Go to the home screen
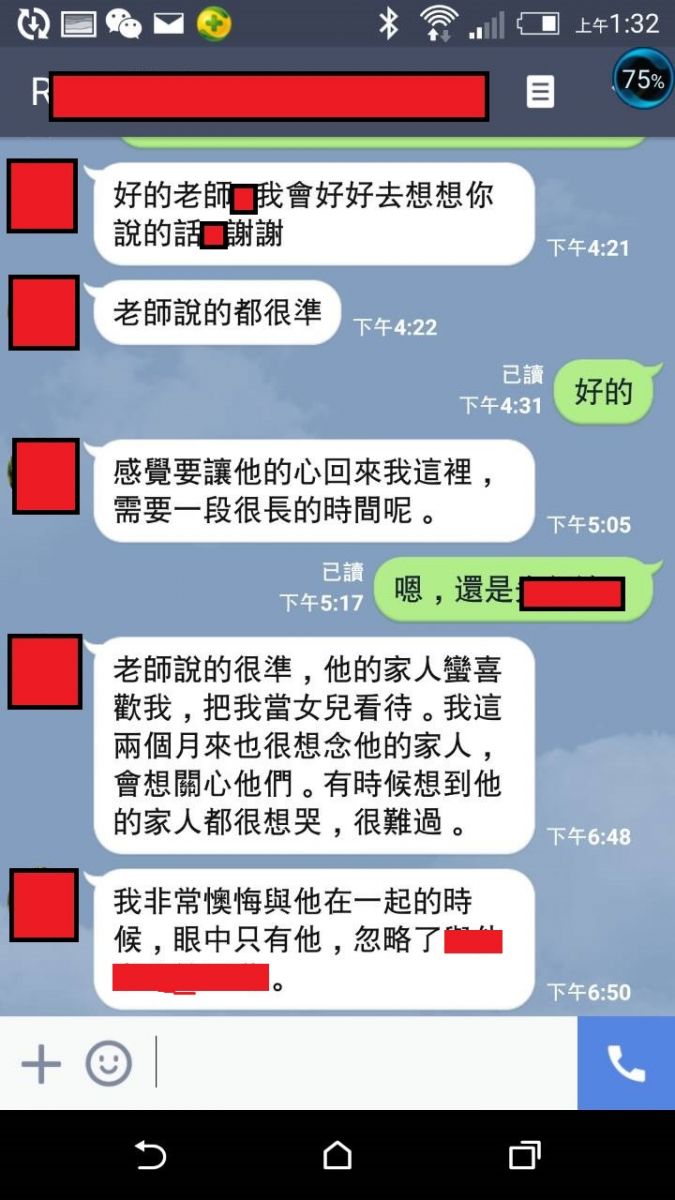 point(338,1156)
